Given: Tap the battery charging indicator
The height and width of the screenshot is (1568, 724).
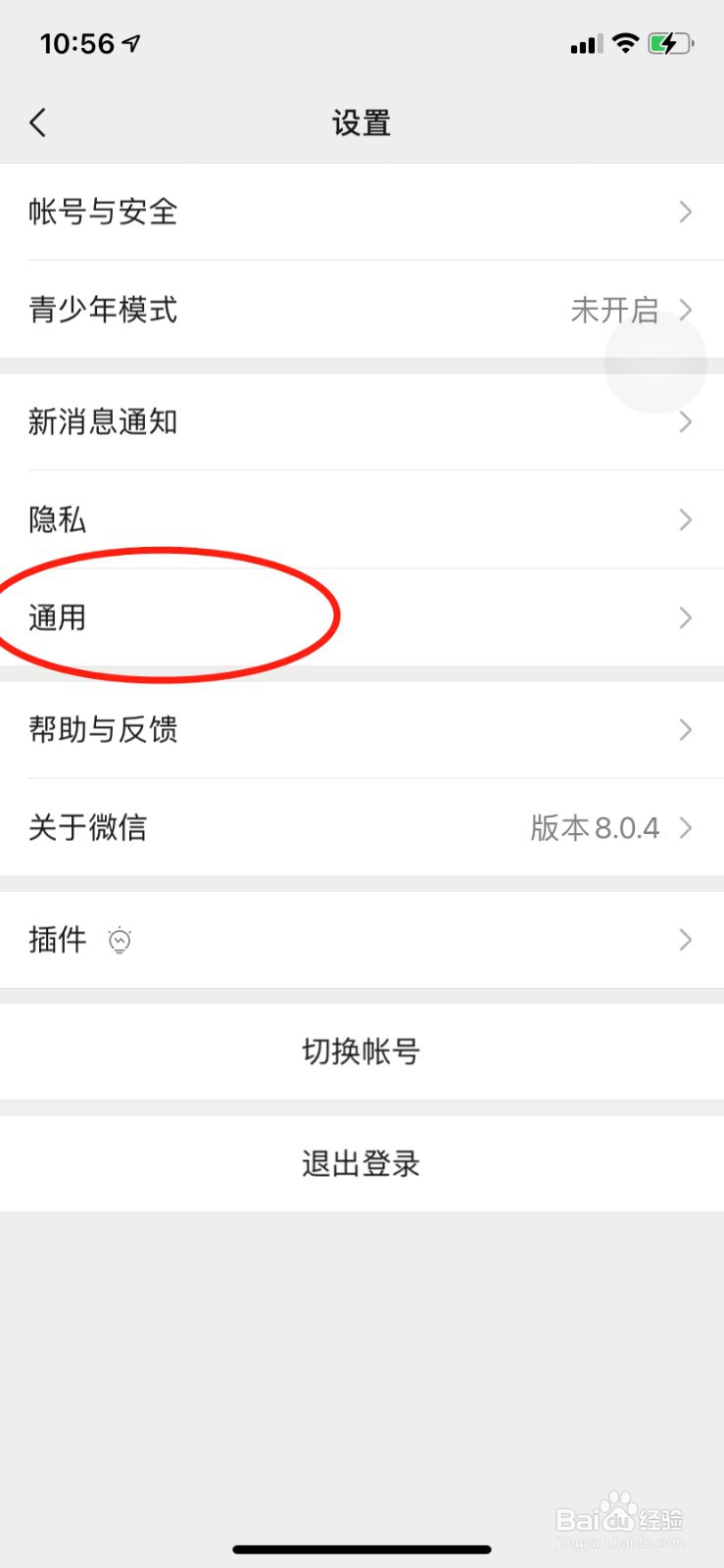Looking at the screenshot, I should coord(672,42).
